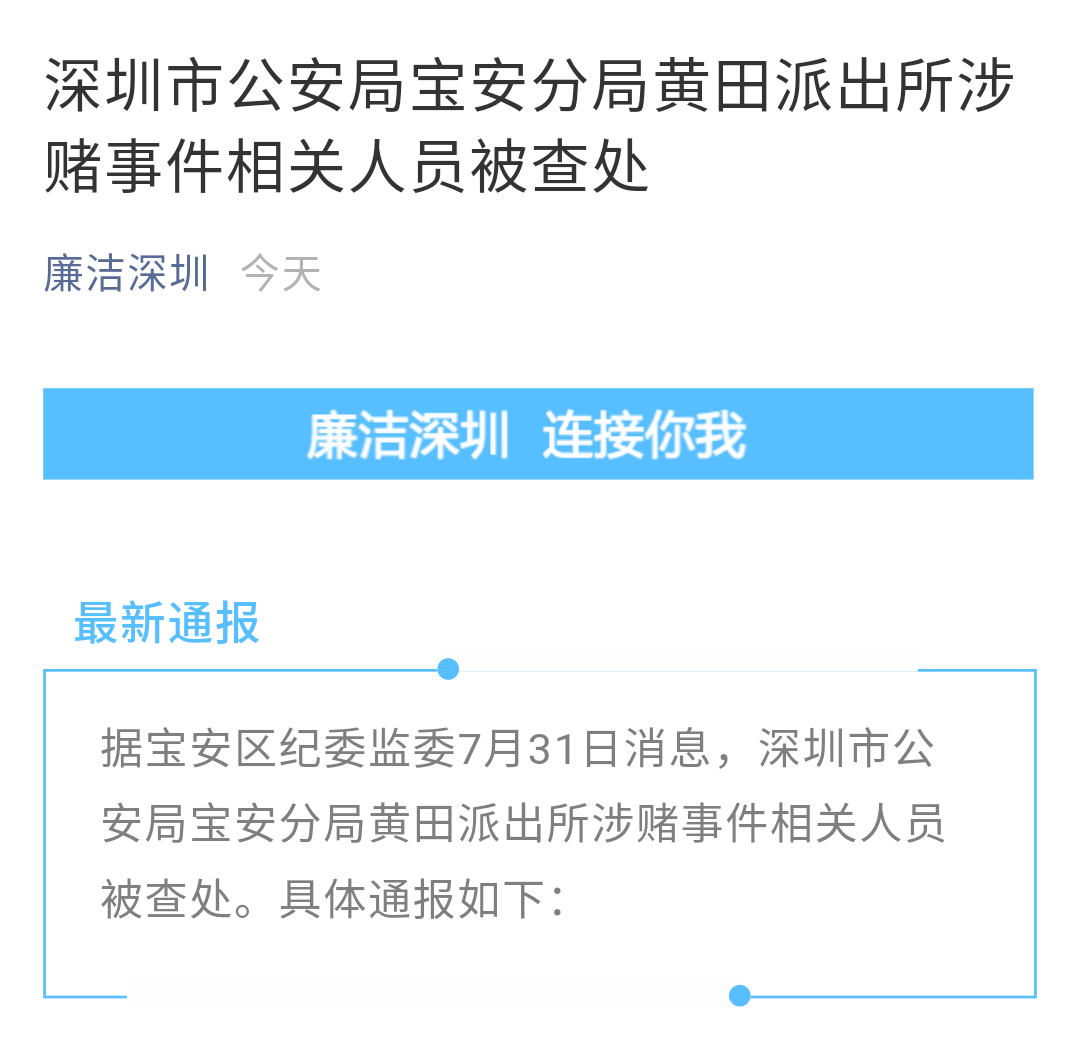The width and height of the screenshot is (1080, 1048).
Task: Open the 廉洁深圳 account link
Action: coord(127,274)
